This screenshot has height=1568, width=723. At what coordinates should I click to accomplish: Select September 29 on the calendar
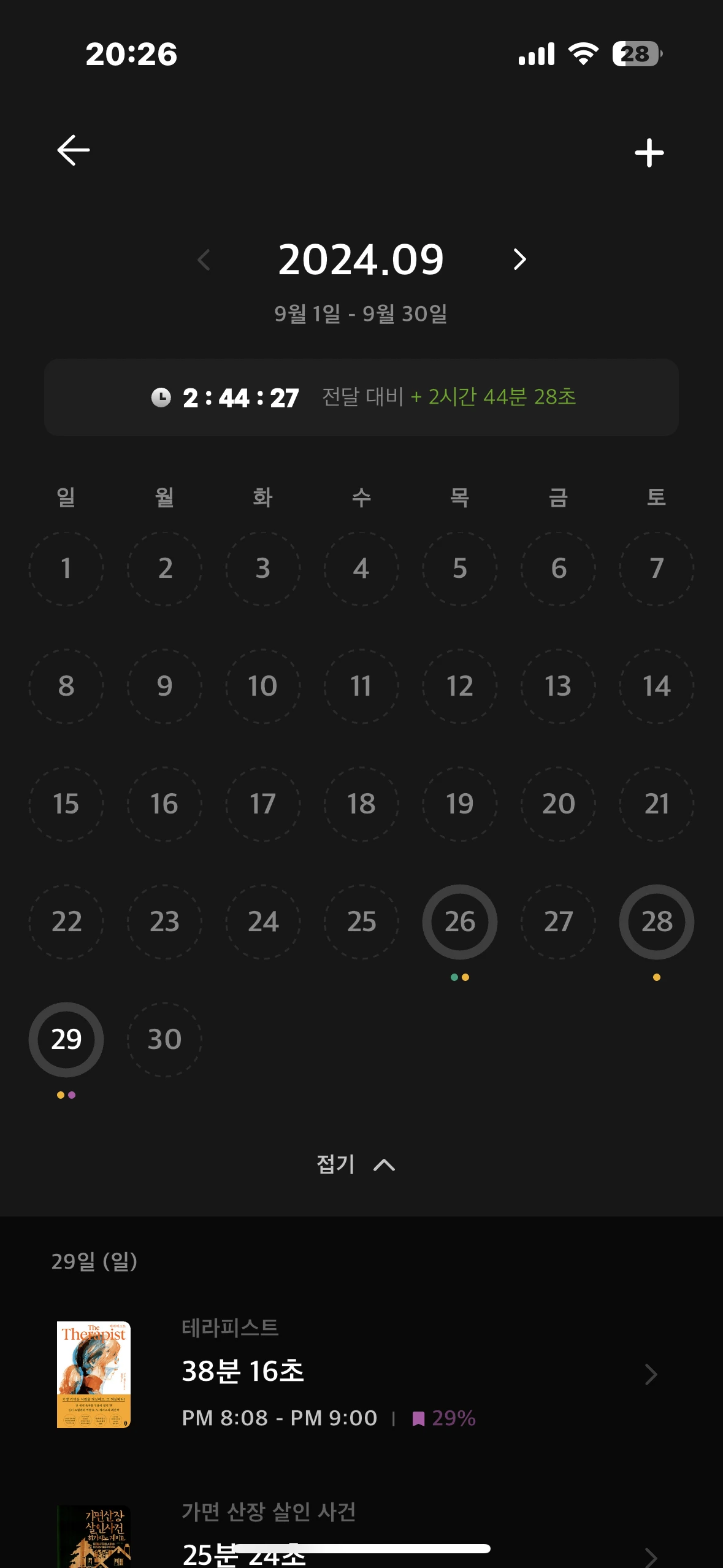(x=66, y=1039)
